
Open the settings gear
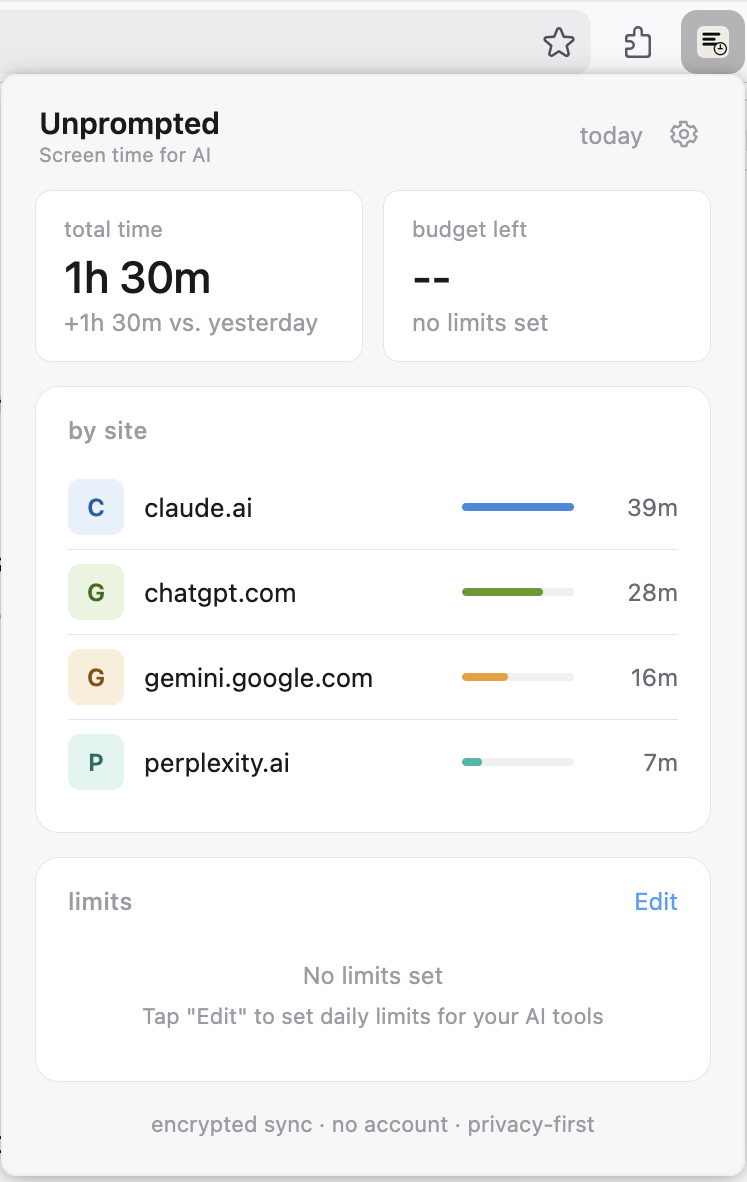point(683,134)
